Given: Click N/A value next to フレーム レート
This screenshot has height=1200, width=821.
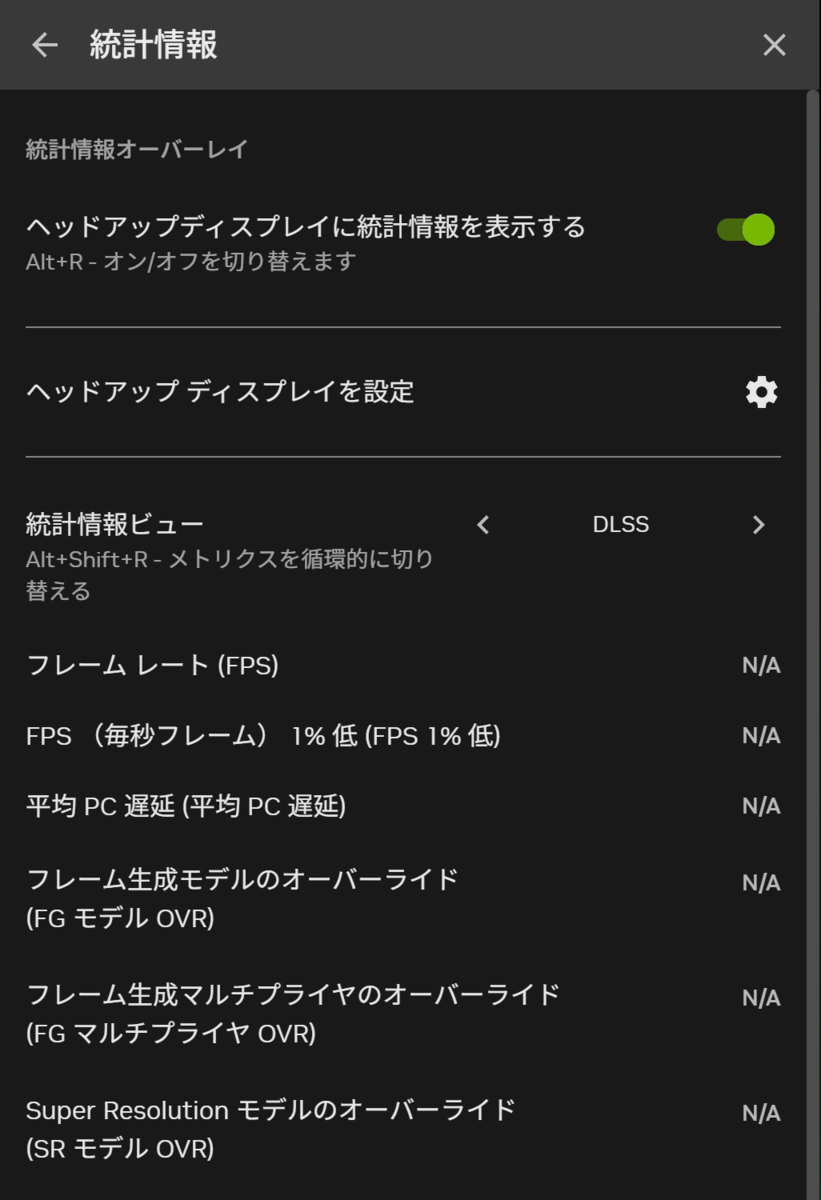Looking at the screenshot, I should click(763, 665).
